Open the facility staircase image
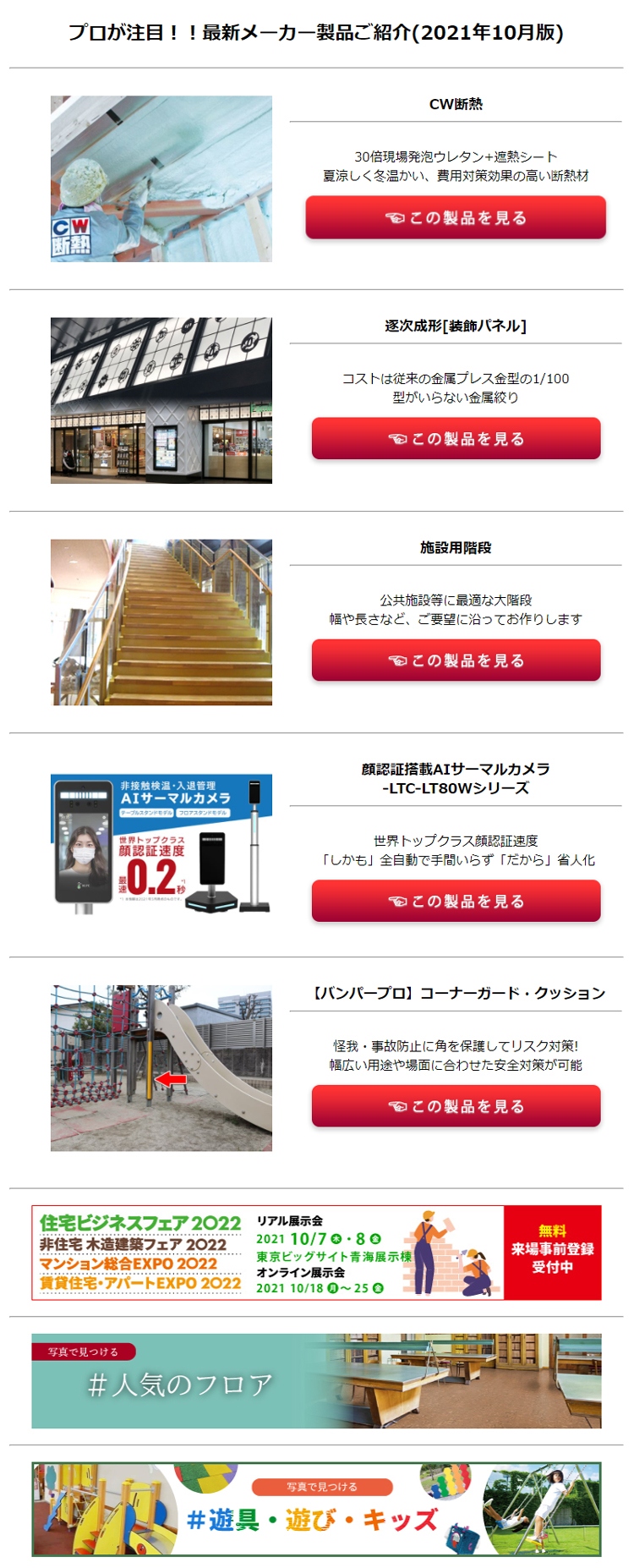Screen dimensions: 634x1568 161,622
